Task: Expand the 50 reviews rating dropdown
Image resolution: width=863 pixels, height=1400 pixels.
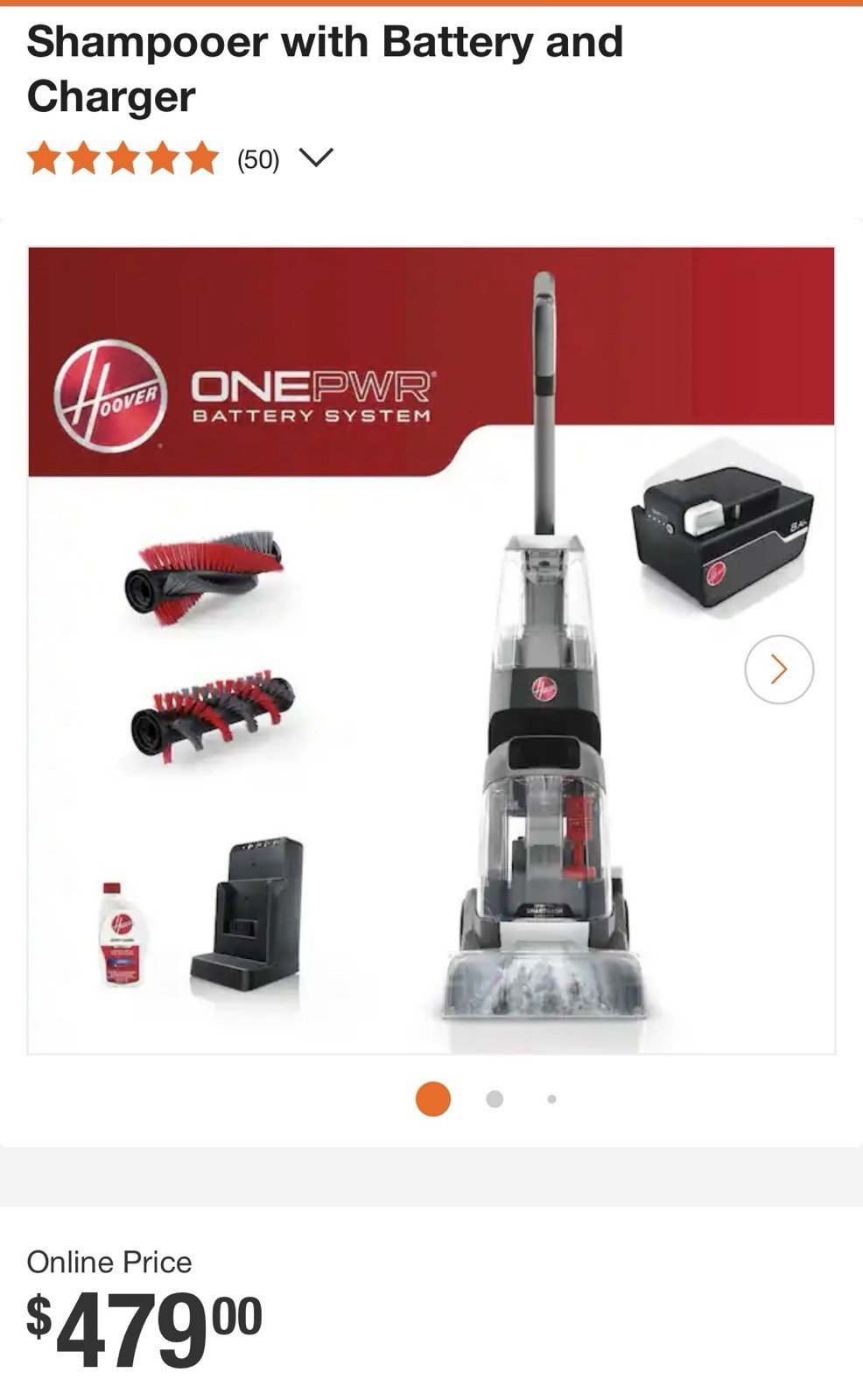Action: 316,158
